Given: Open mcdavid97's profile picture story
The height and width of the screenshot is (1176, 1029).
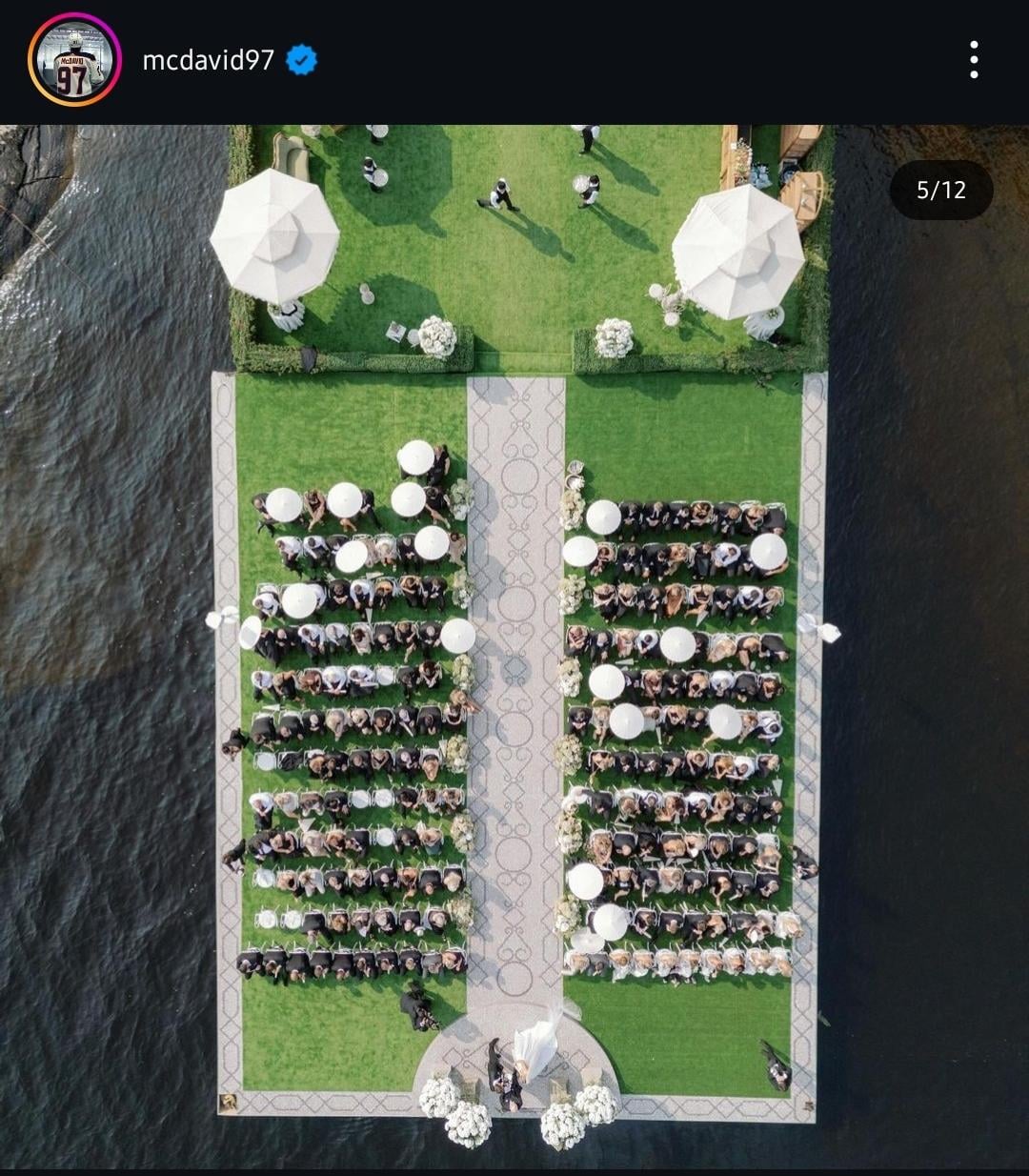Looking at the screenshot, I should (x=74, y=60).
